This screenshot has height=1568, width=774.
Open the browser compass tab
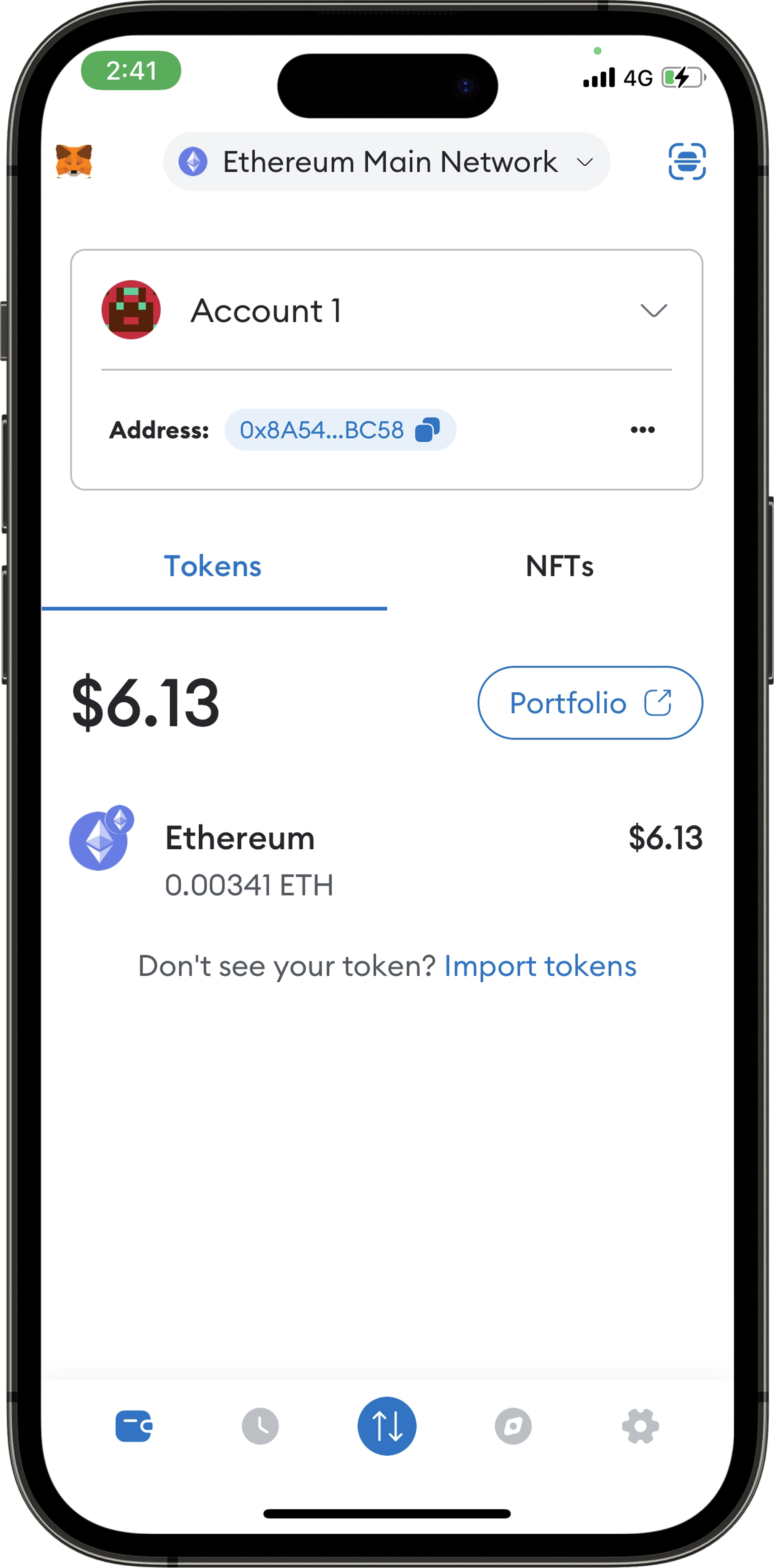[513, 1426]
